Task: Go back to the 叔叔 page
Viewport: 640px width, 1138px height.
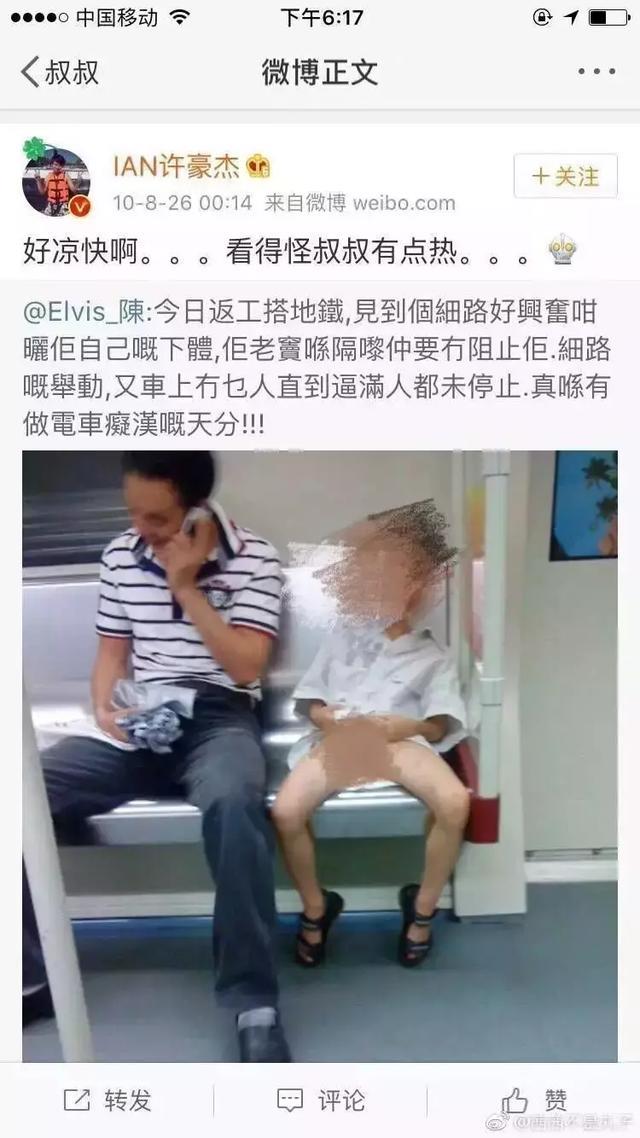Action: (58, 72)
